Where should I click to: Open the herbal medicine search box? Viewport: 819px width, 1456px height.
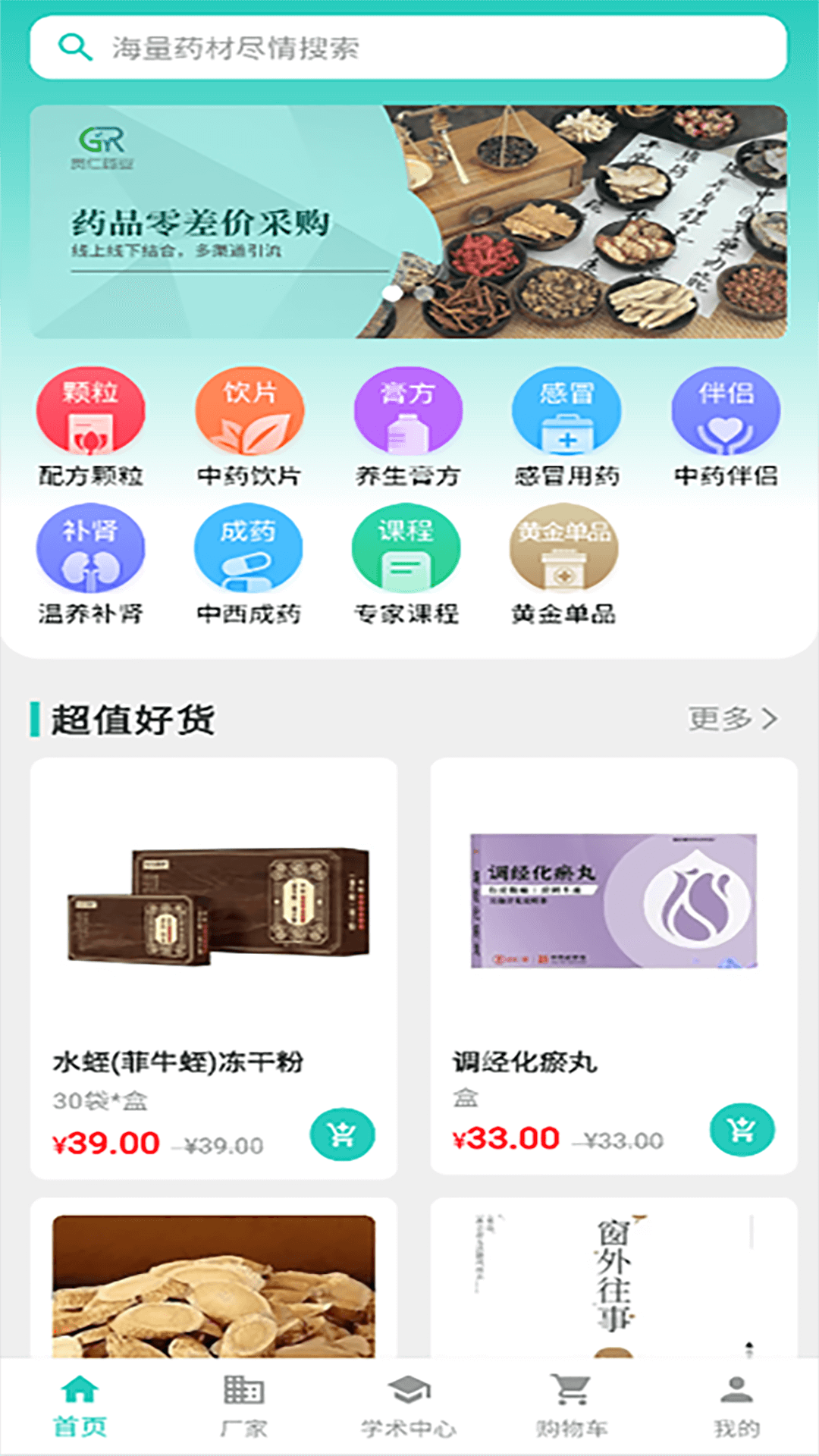[x=409, y=48]
